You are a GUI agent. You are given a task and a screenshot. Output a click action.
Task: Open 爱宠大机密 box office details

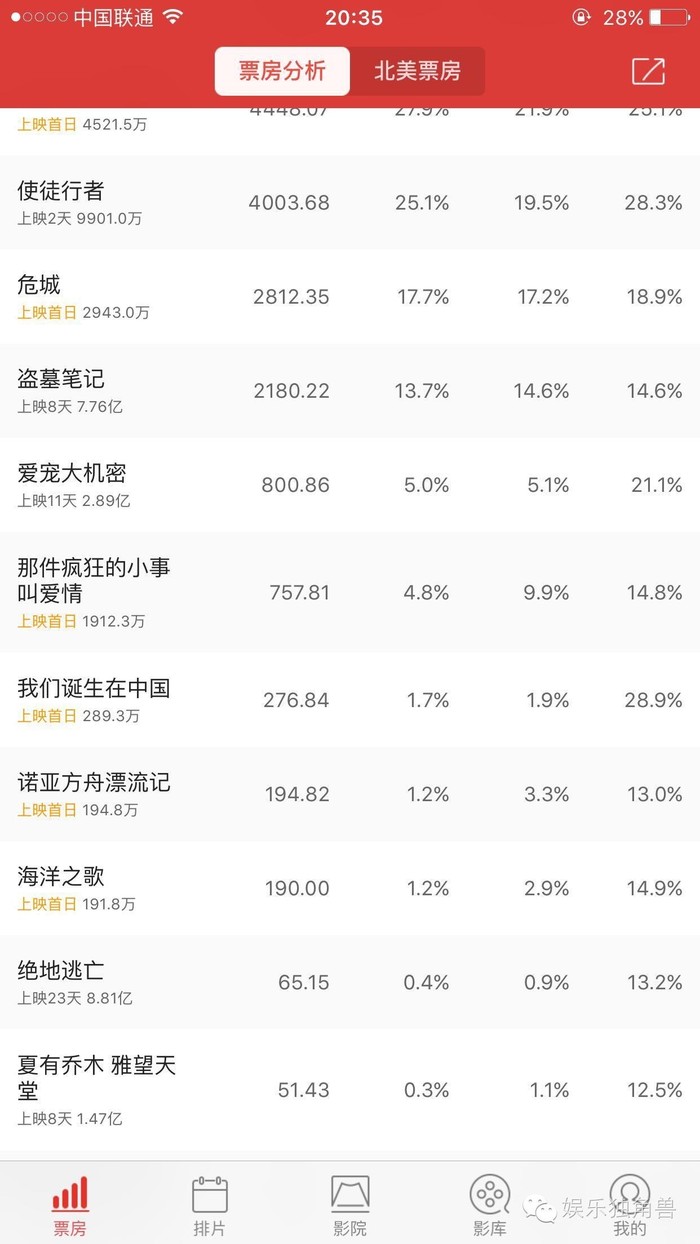coord(350,485)
